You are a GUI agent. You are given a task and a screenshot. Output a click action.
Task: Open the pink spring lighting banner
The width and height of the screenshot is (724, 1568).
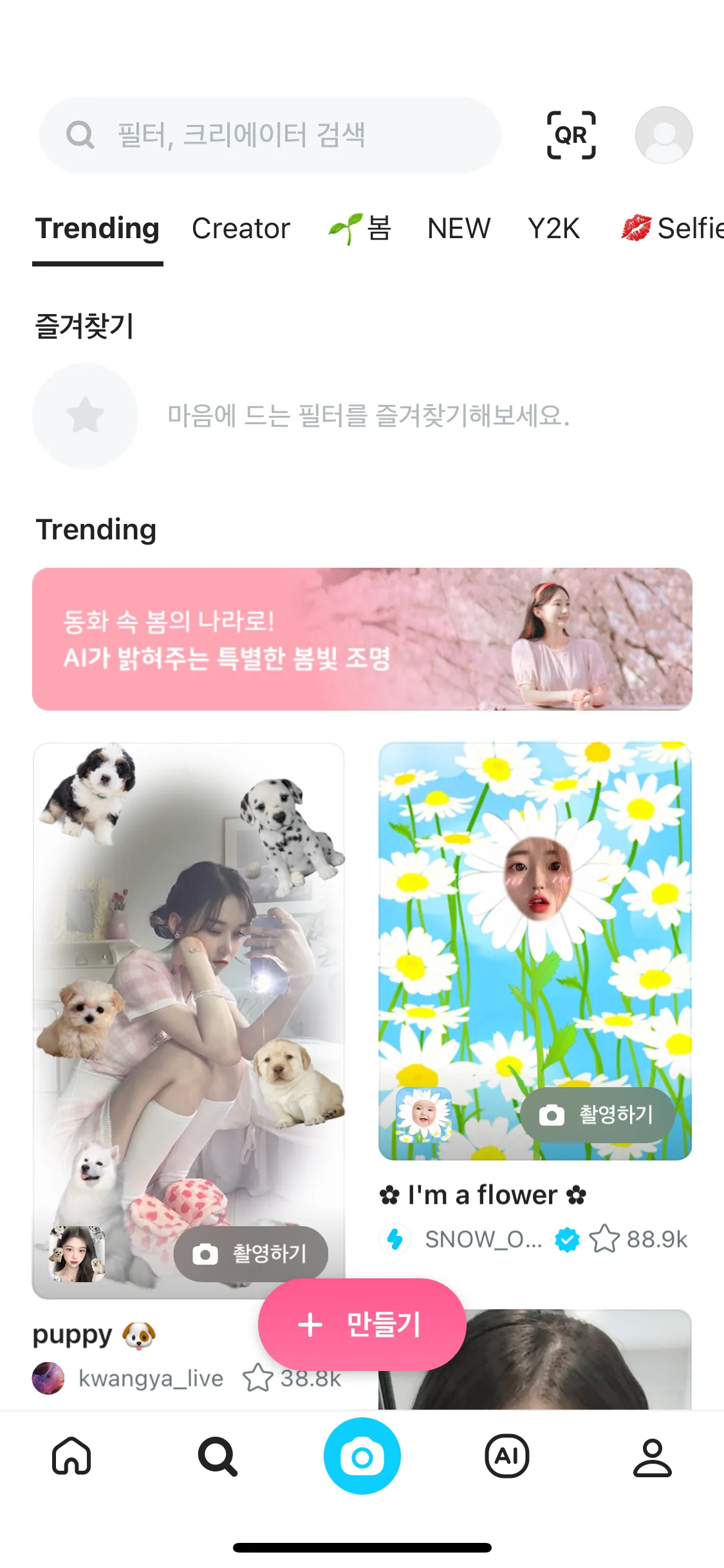click(362, 639)
